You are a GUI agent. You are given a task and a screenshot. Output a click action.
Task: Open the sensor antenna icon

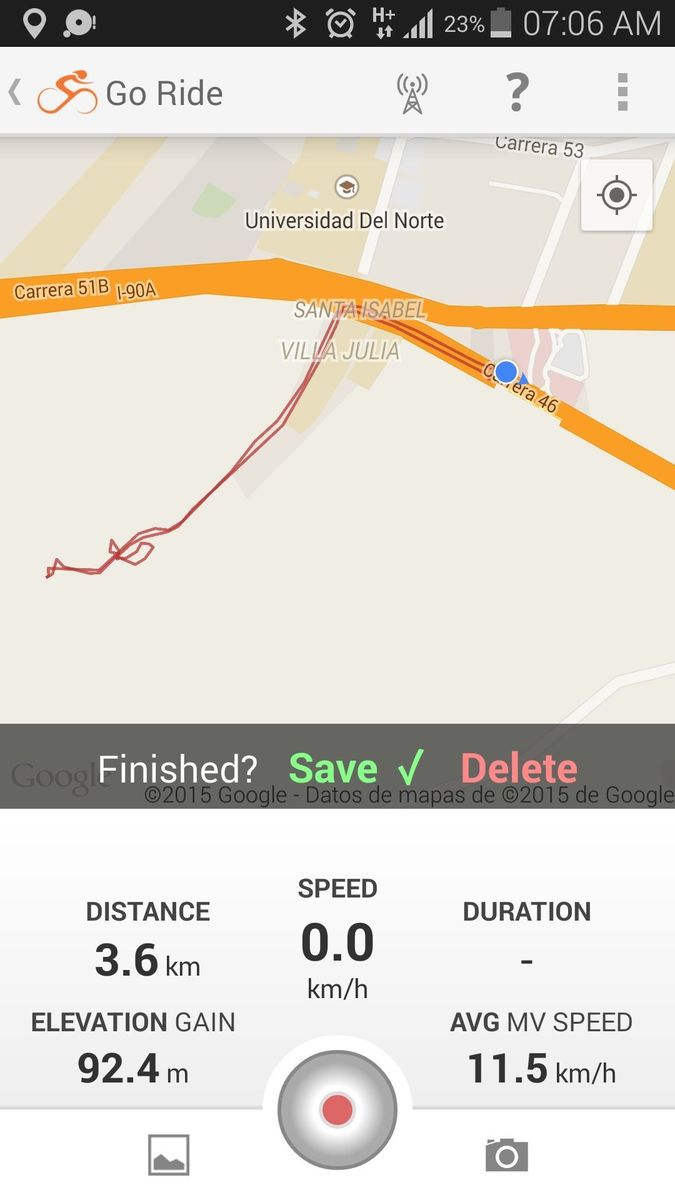pyautogui.click(x=411, y=93)
